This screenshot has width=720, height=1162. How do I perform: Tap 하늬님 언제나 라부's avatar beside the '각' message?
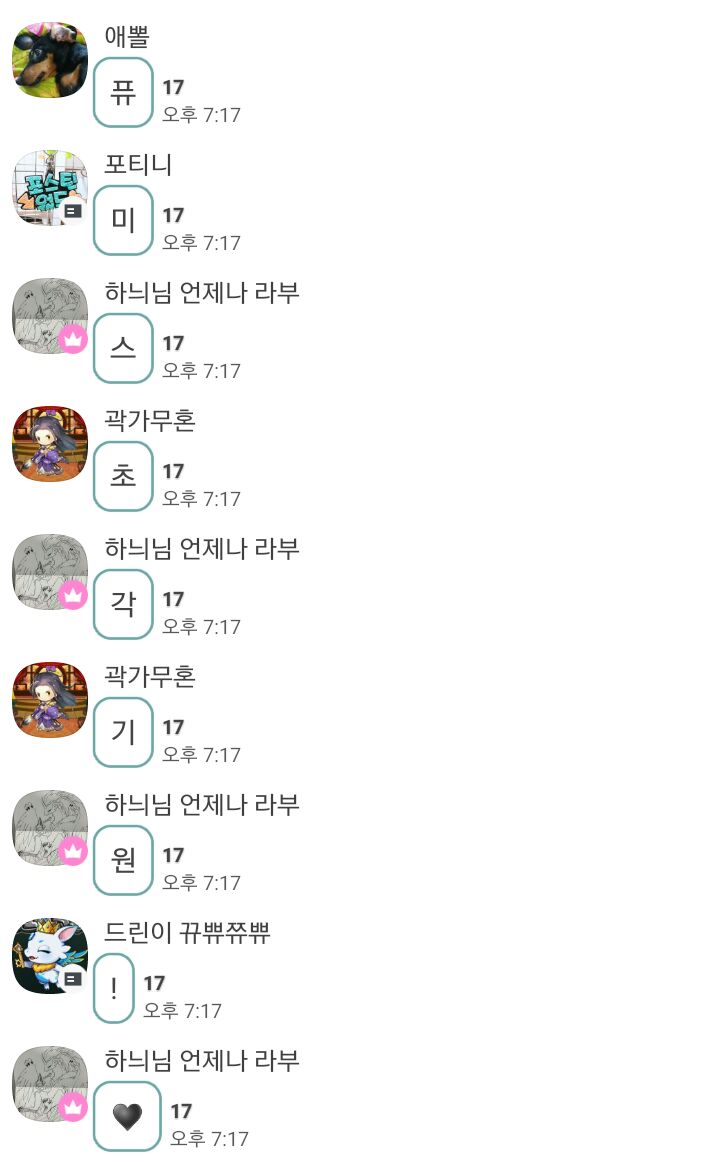coord(50,572)
